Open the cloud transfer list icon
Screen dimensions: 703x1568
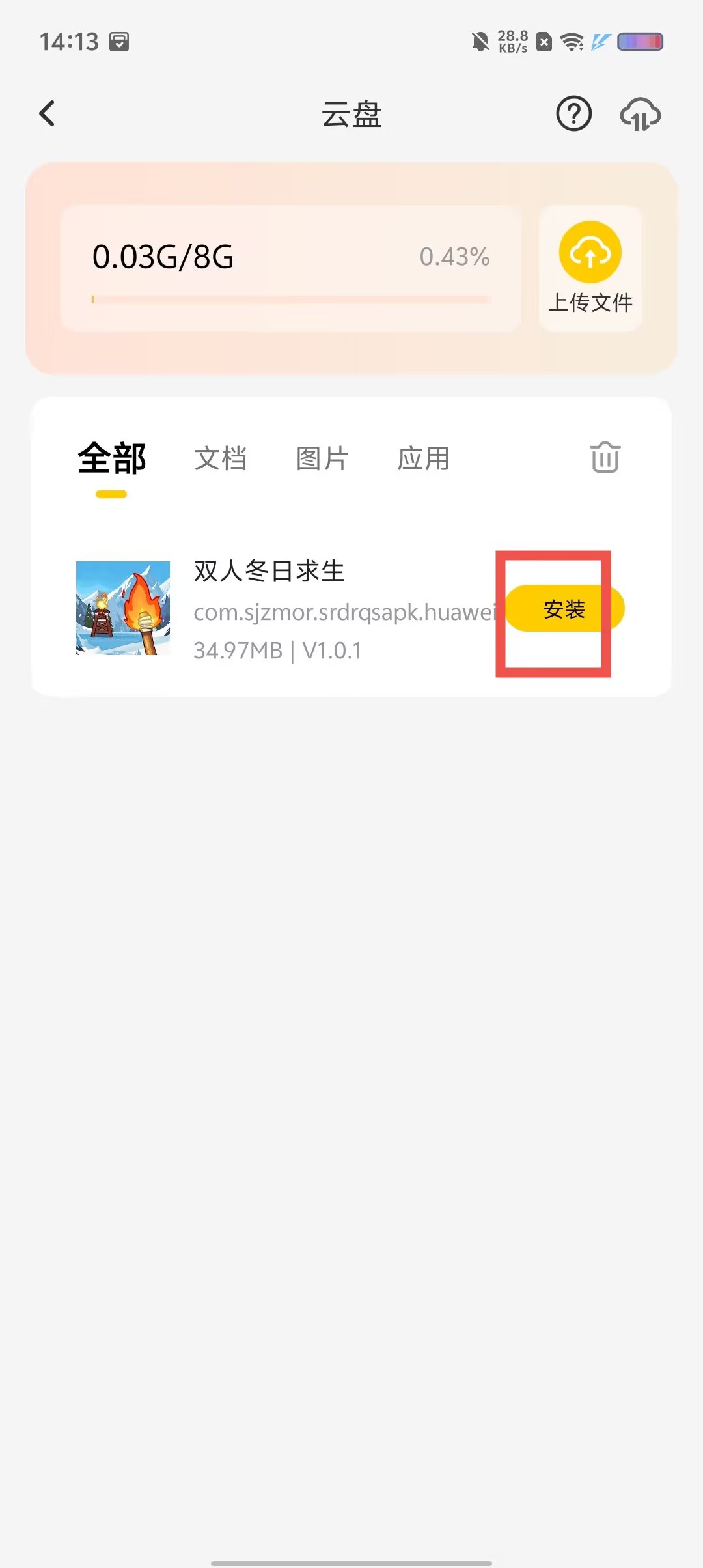640,115
